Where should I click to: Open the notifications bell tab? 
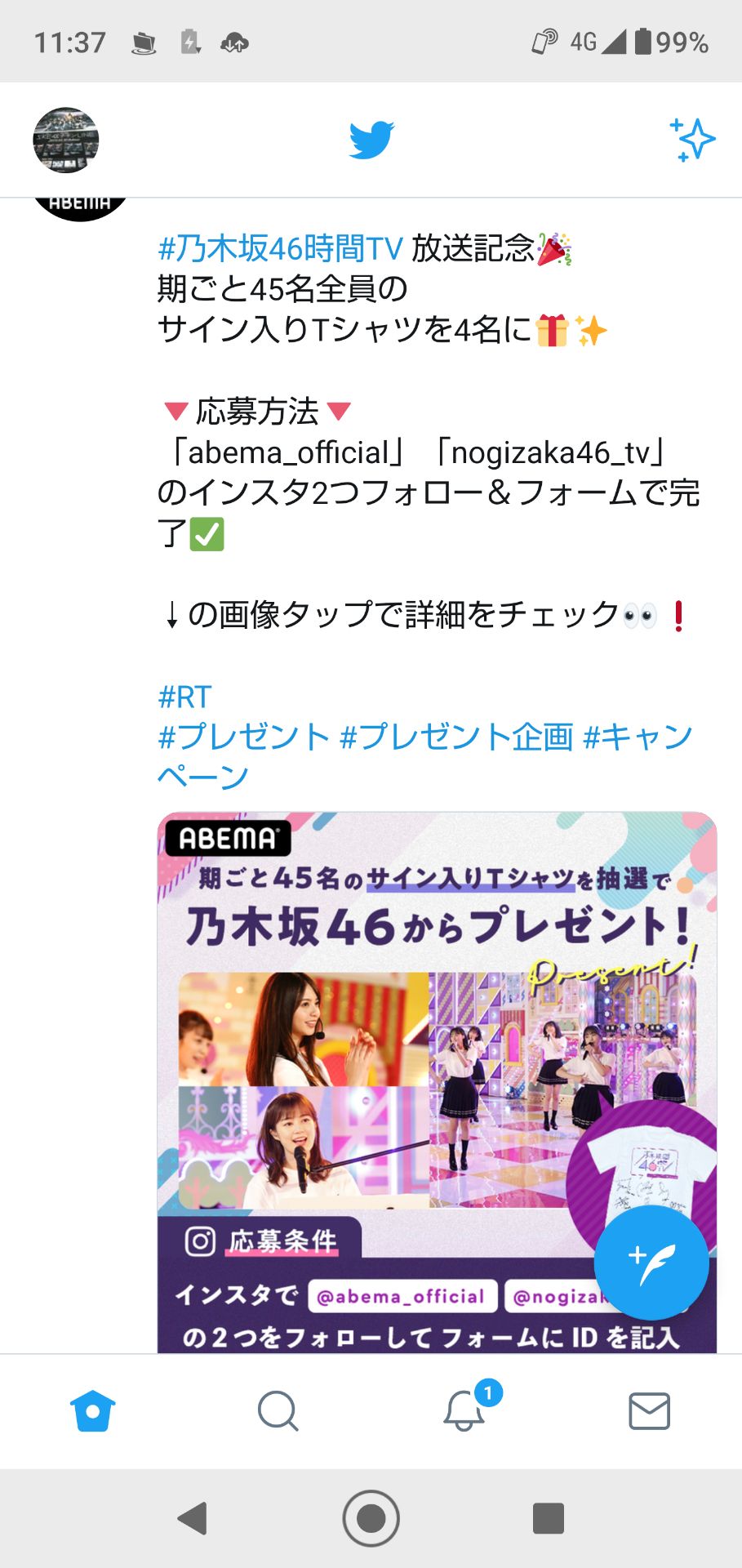click(x=464, y=1410)
